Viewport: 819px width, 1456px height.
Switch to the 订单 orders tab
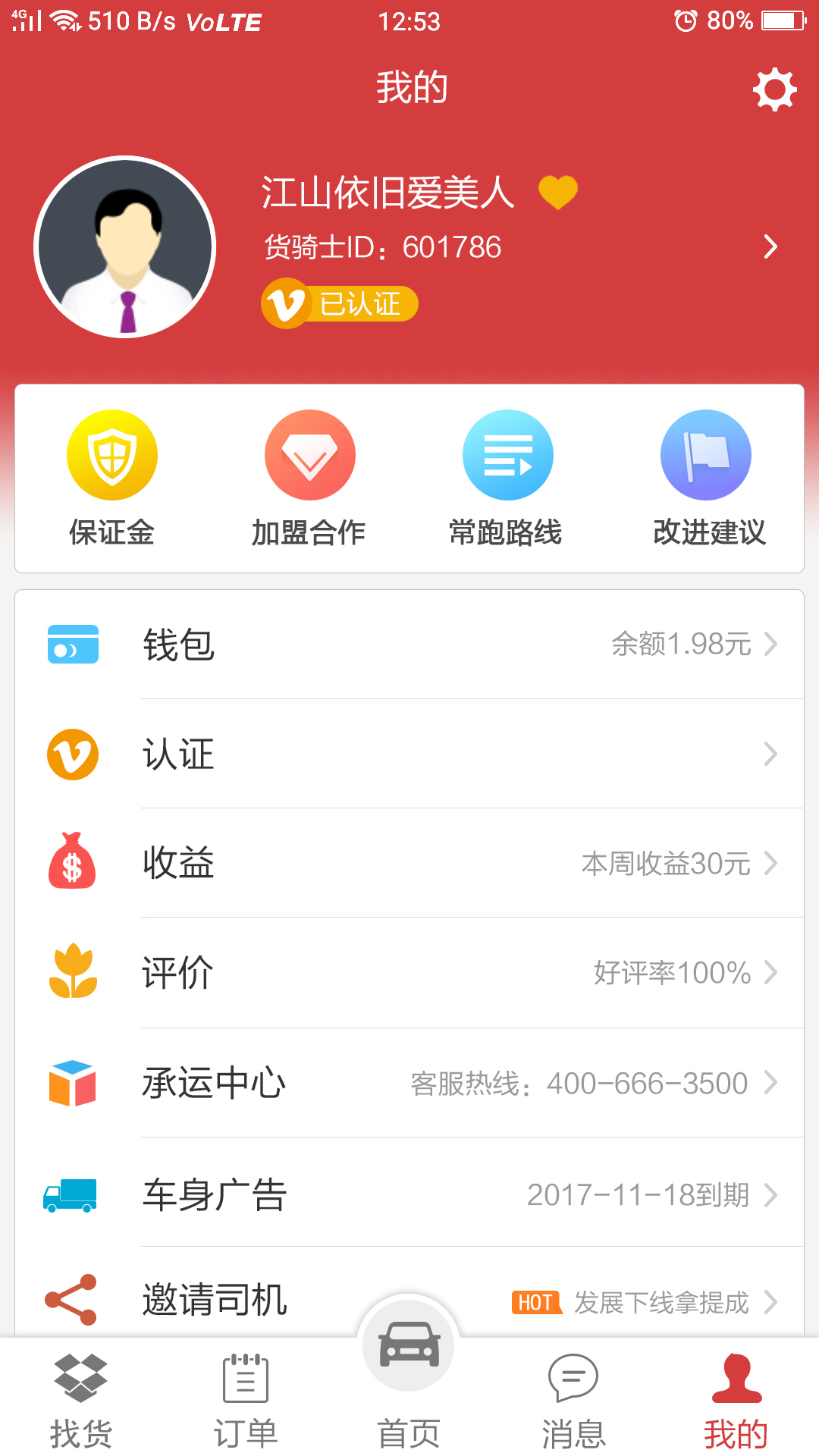(245, 1403)
